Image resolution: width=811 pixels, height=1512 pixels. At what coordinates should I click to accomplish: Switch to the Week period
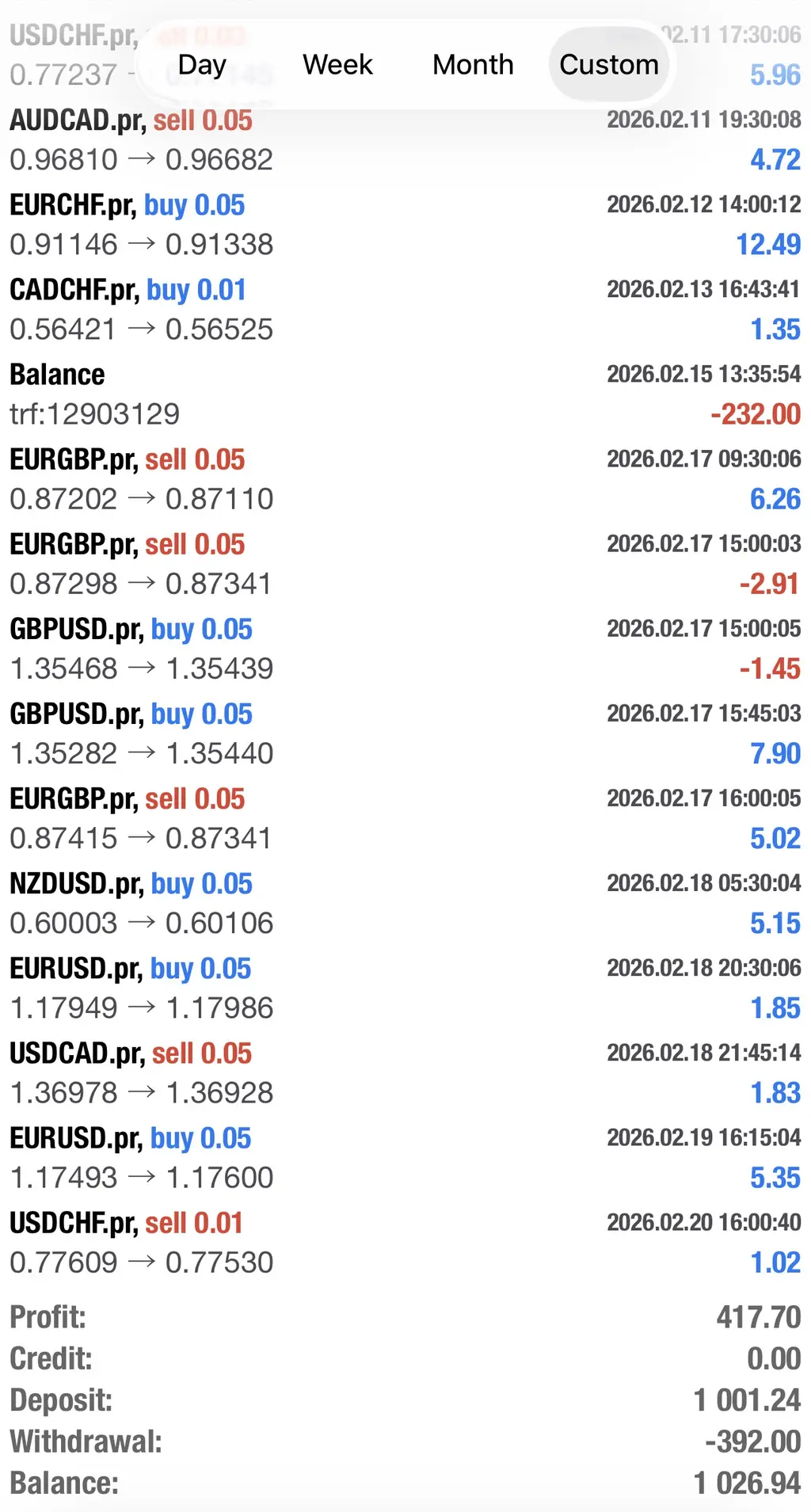coord(337,65)
